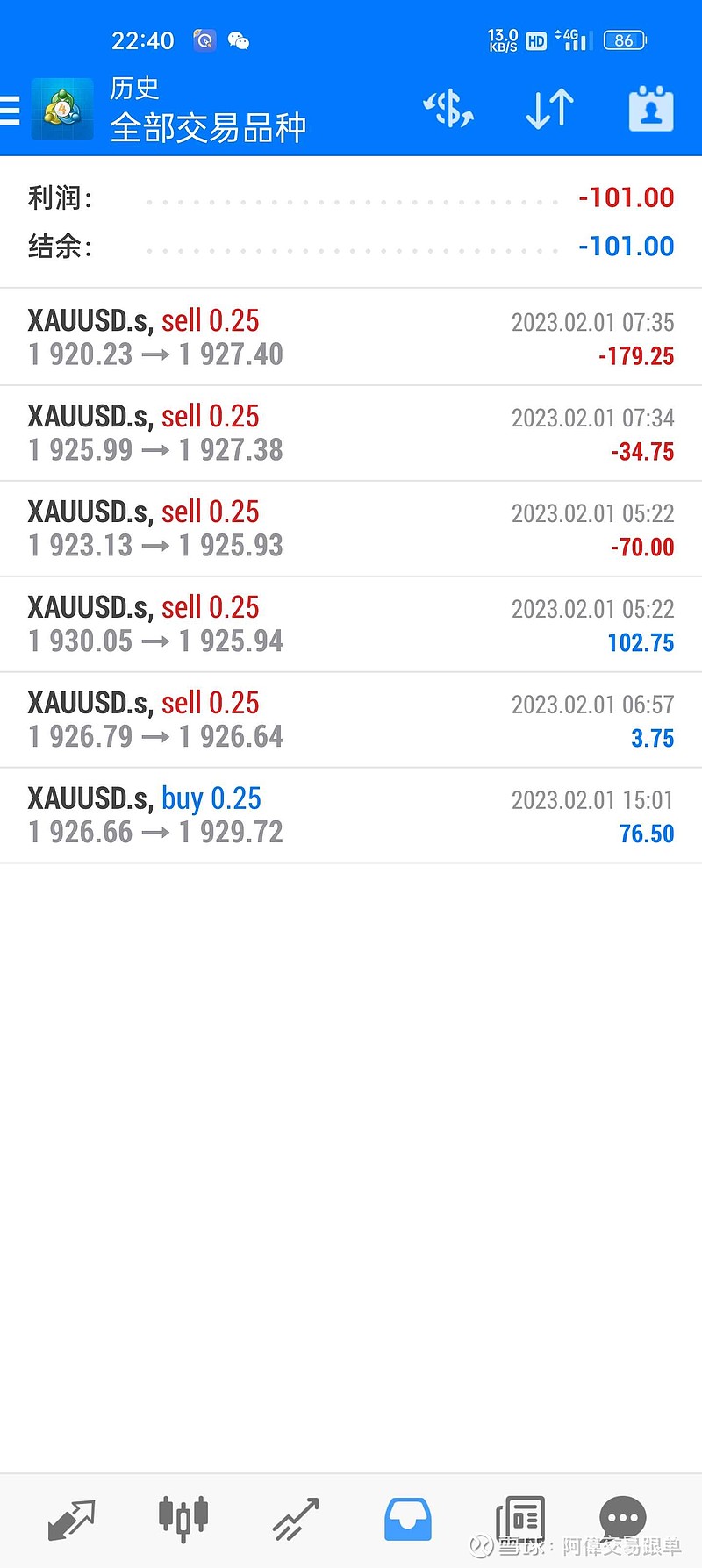Switch to the Quotes tab

(71, 1520)
